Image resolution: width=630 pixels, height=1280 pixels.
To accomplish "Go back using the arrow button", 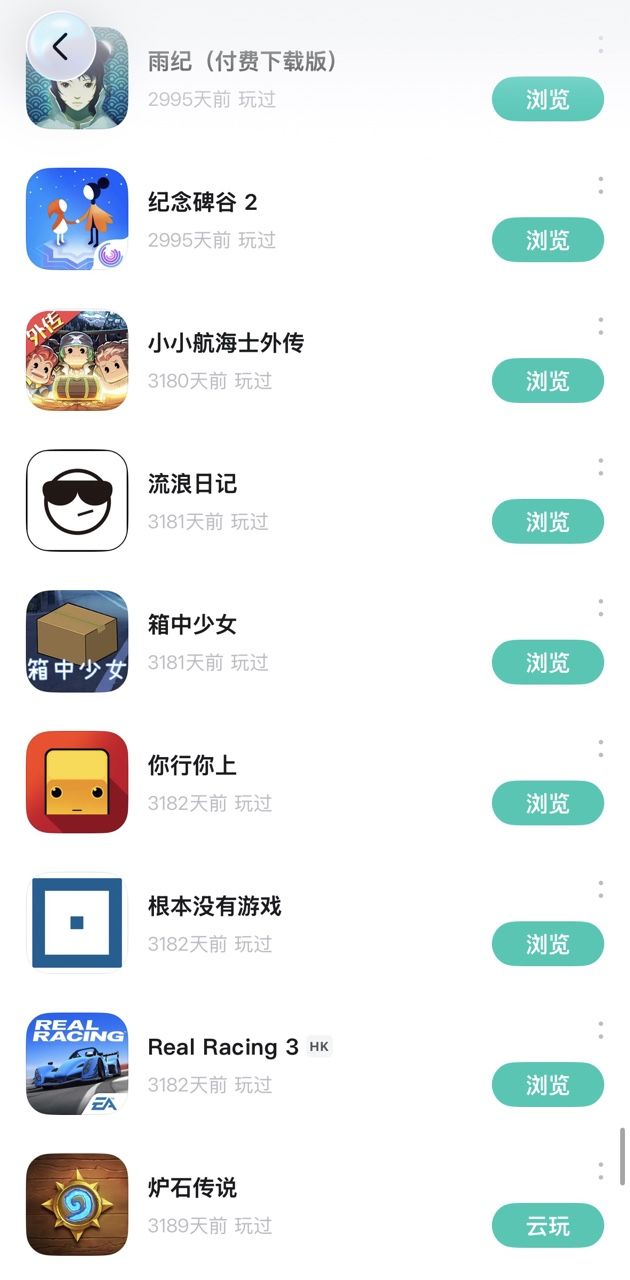I will [x=61, y=47].
